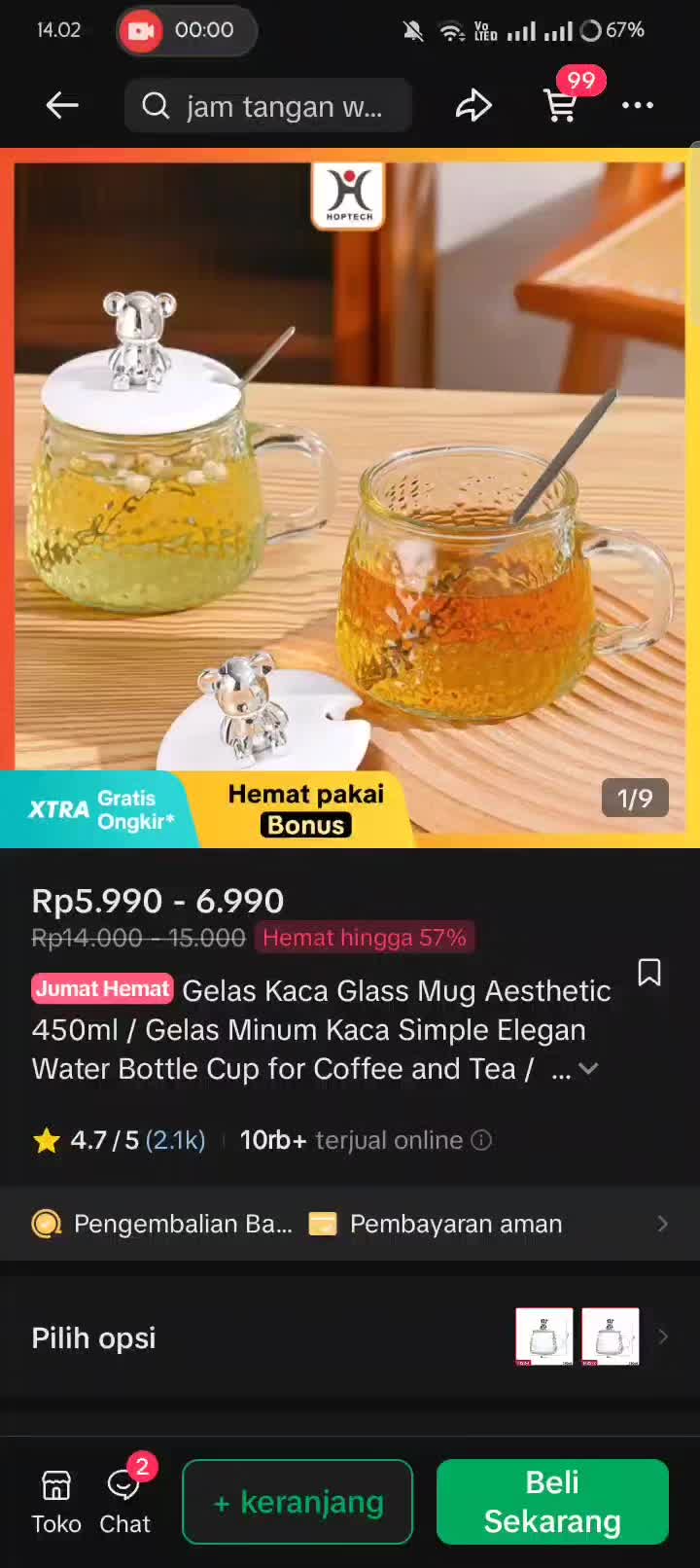Visit the Toko store page

(56, 1502)
